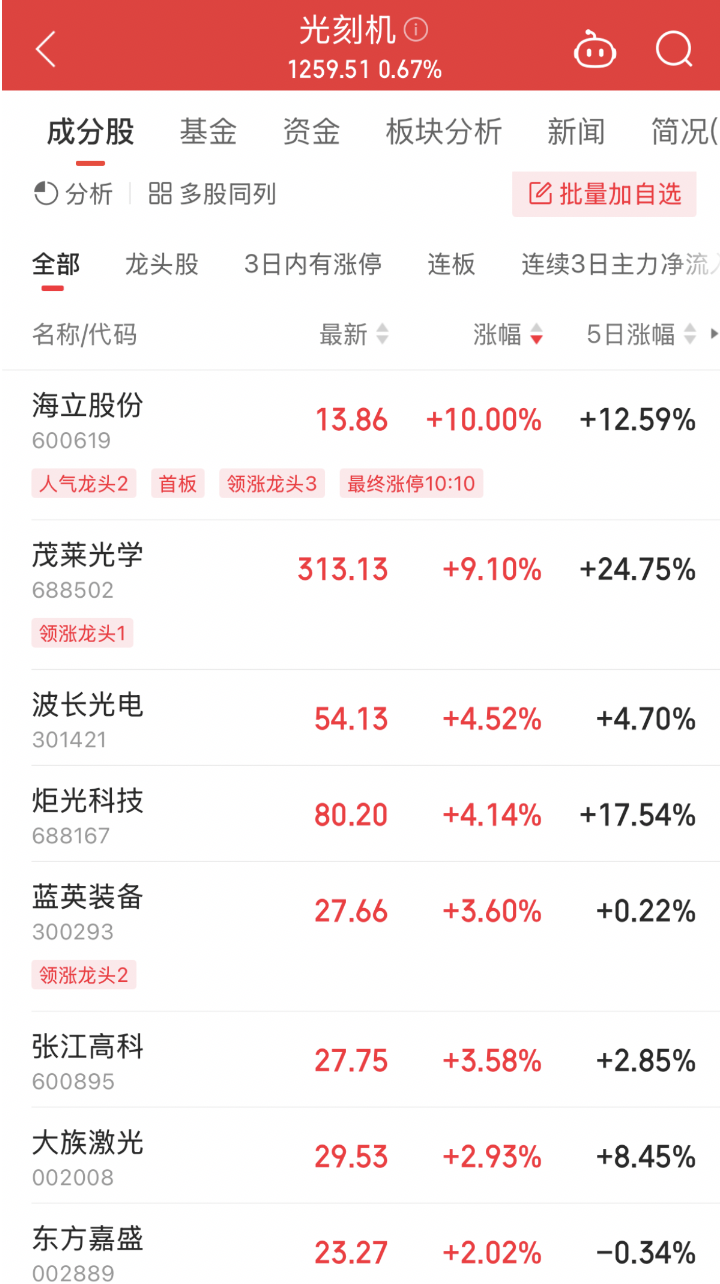
Task: Tap the 分析 button
Action: 74,194
